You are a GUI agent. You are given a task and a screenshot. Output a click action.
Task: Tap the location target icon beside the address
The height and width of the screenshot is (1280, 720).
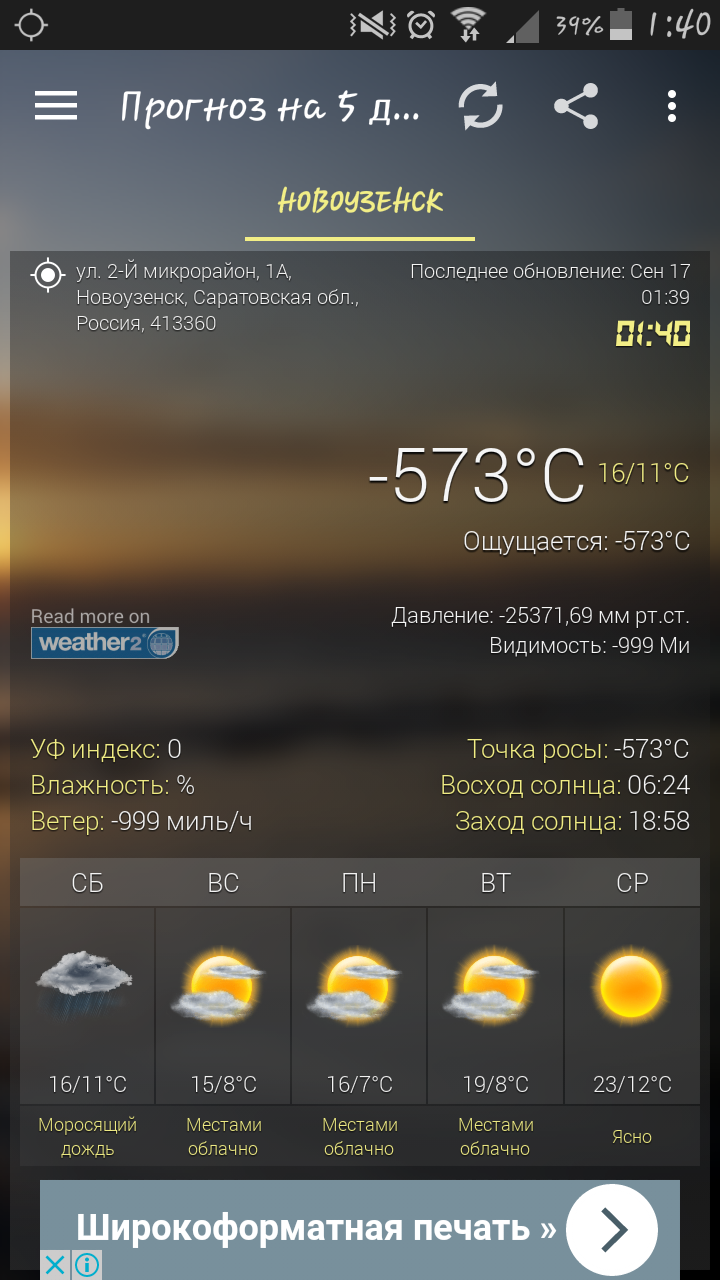[x=48, y=274]
